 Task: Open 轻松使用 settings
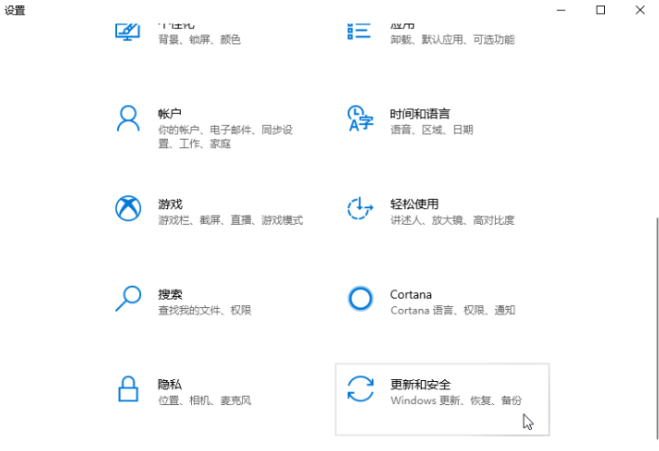(x=414, y=204)
